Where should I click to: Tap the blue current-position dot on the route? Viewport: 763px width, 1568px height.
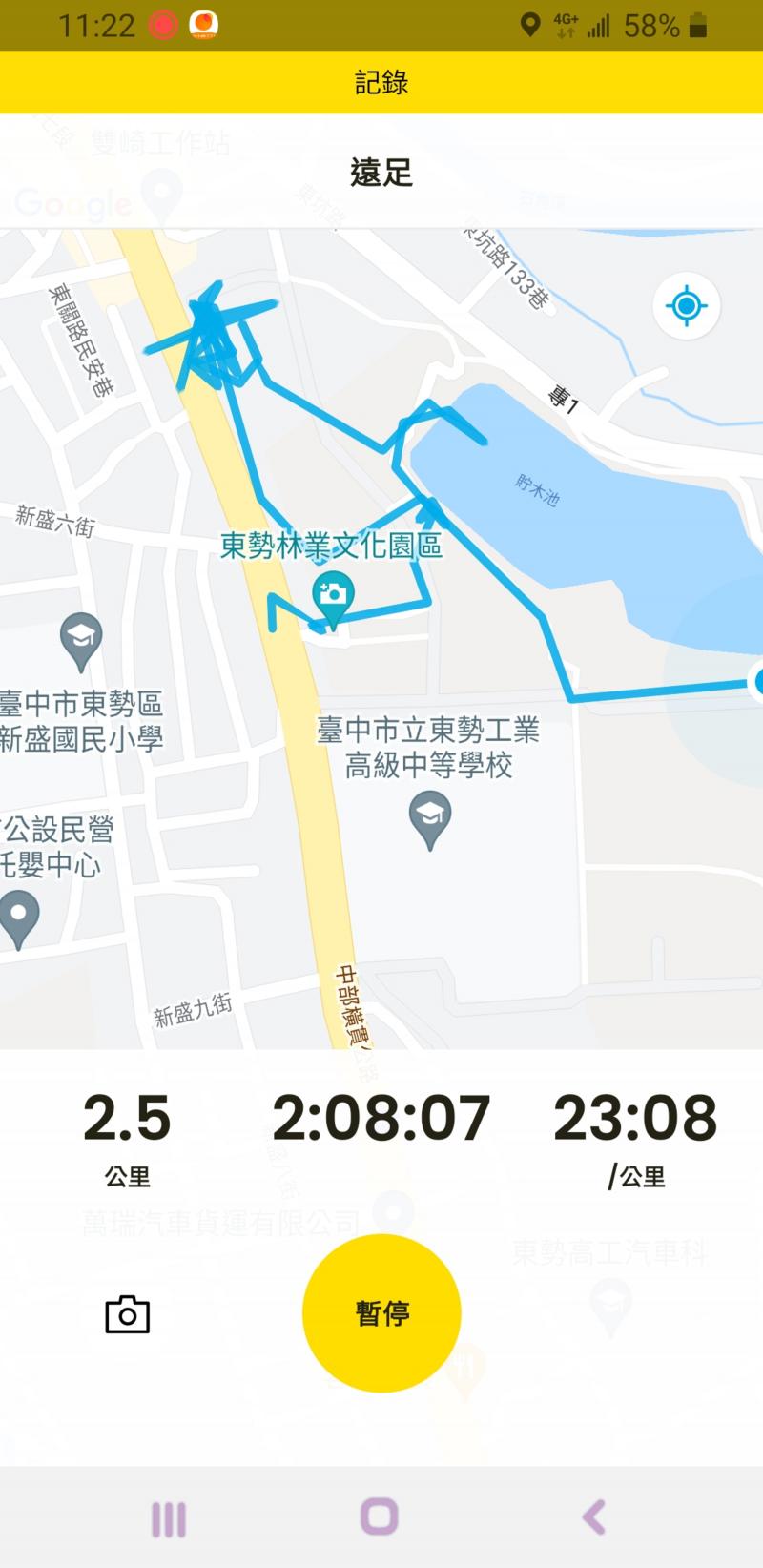(x=756, y=682)
